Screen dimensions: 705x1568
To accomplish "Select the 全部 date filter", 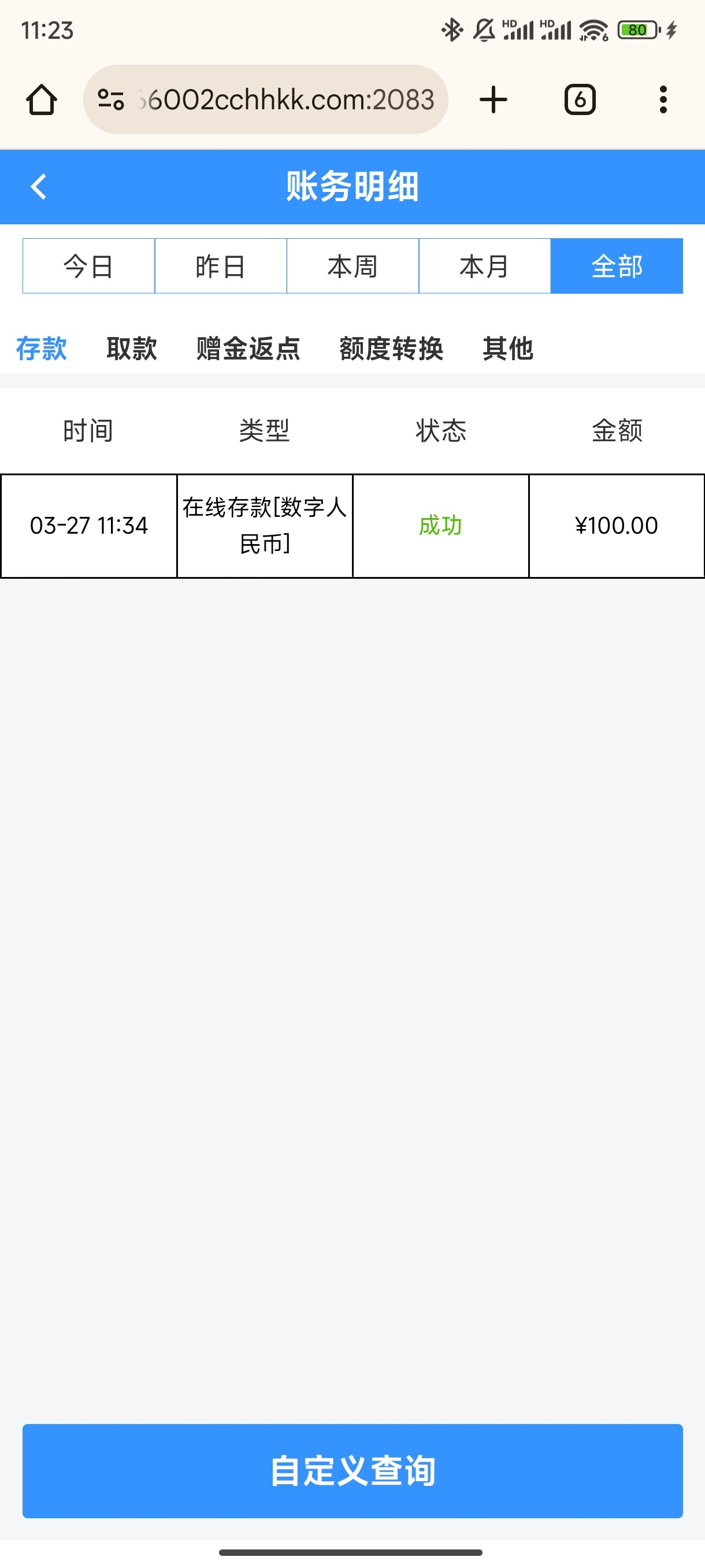I will (616, 266).
